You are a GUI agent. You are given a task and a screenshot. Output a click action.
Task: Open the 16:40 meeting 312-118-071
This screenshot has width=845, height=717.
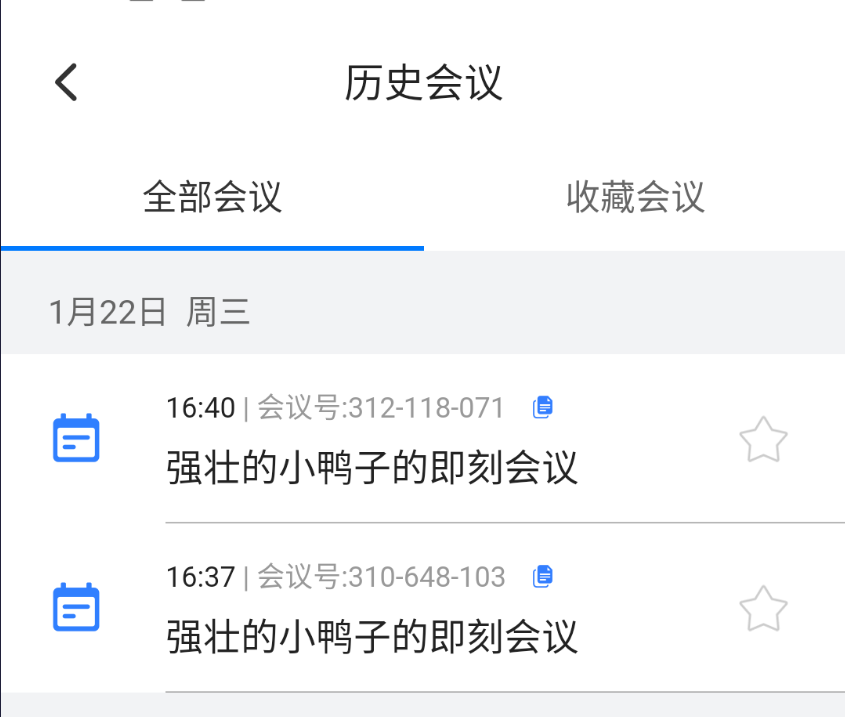(372, 467)
